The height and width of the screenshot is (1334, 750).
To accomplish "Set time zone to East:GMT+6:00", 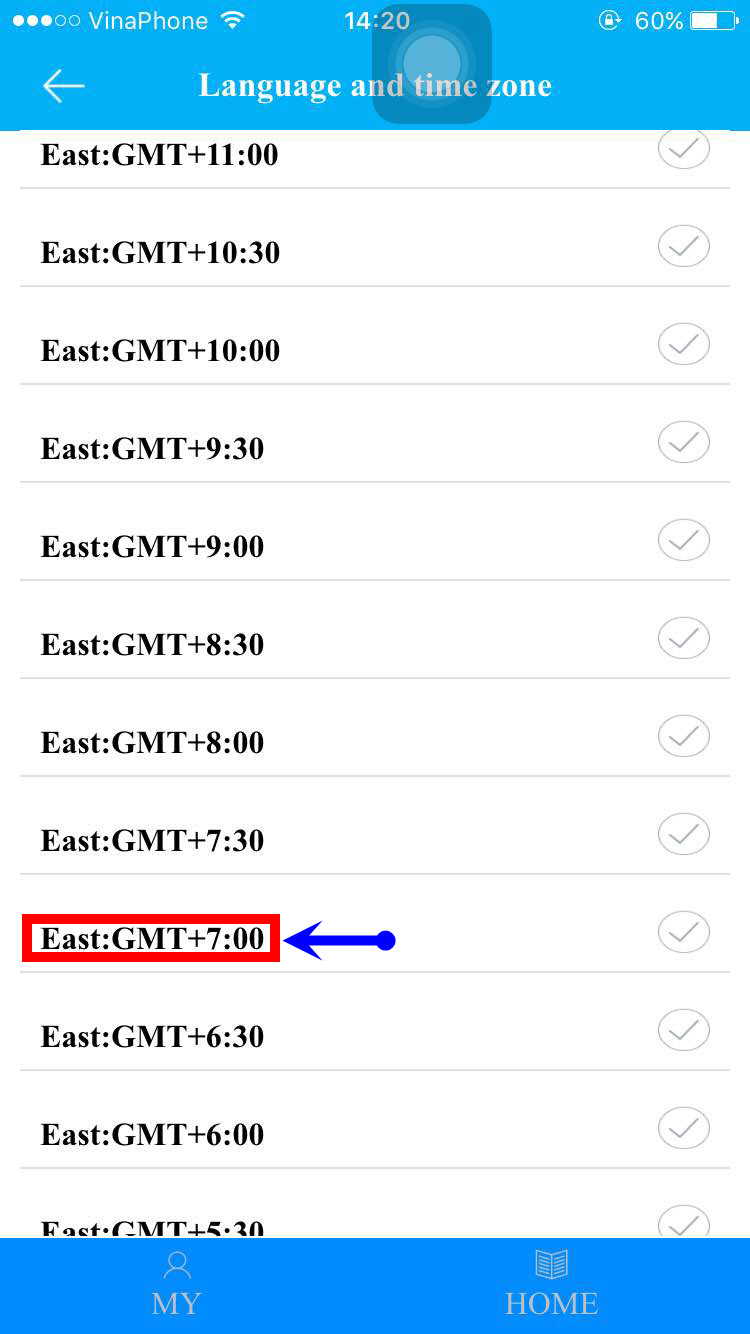I will 152,1134.
